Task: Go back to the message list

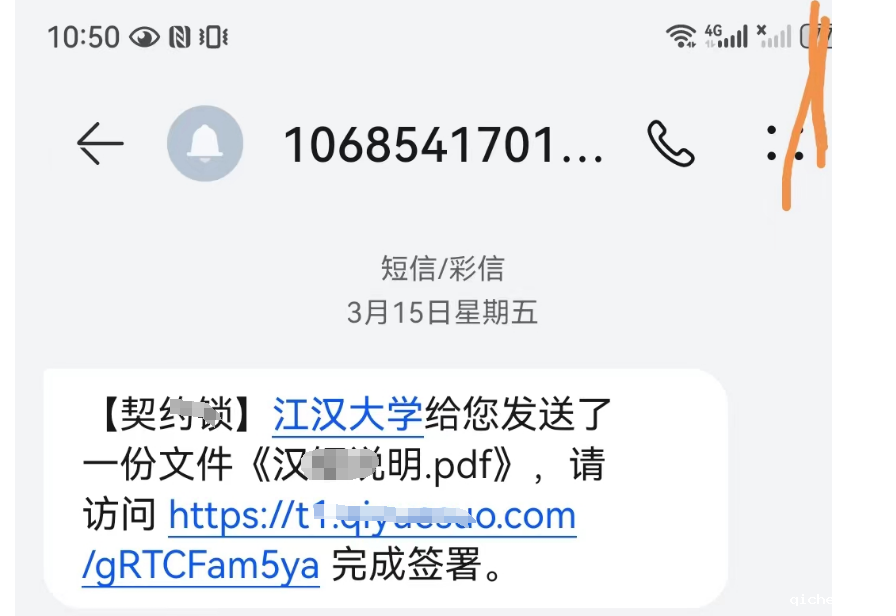Action: (100, 145)
